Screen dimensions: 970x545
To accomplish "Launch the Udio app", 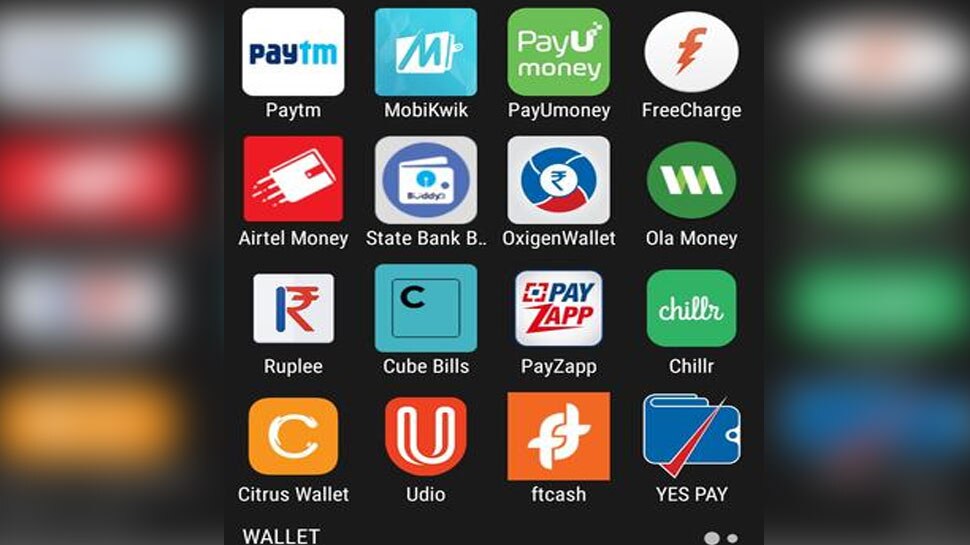I will coord(426,436).
